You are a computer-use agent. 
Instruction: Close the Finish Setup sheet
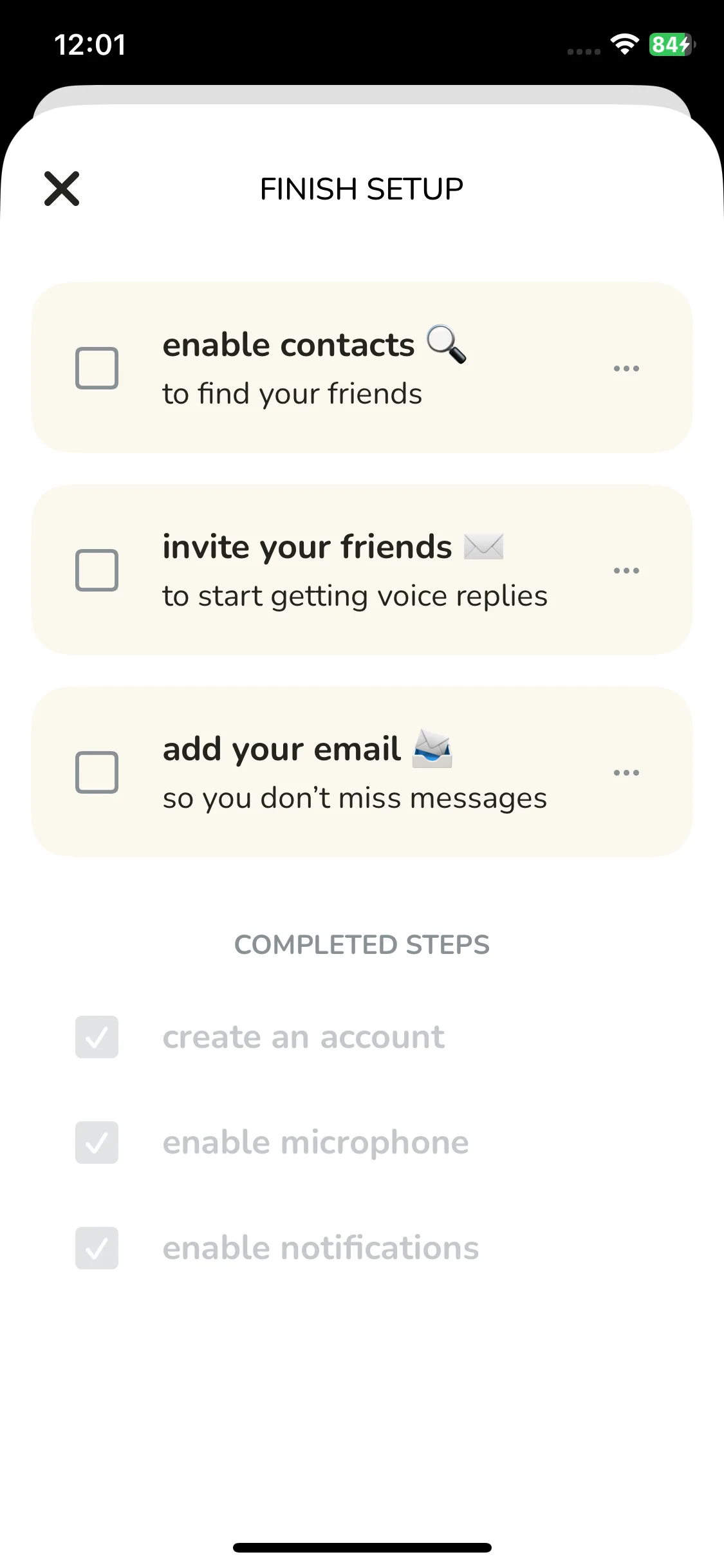(62, 189)
